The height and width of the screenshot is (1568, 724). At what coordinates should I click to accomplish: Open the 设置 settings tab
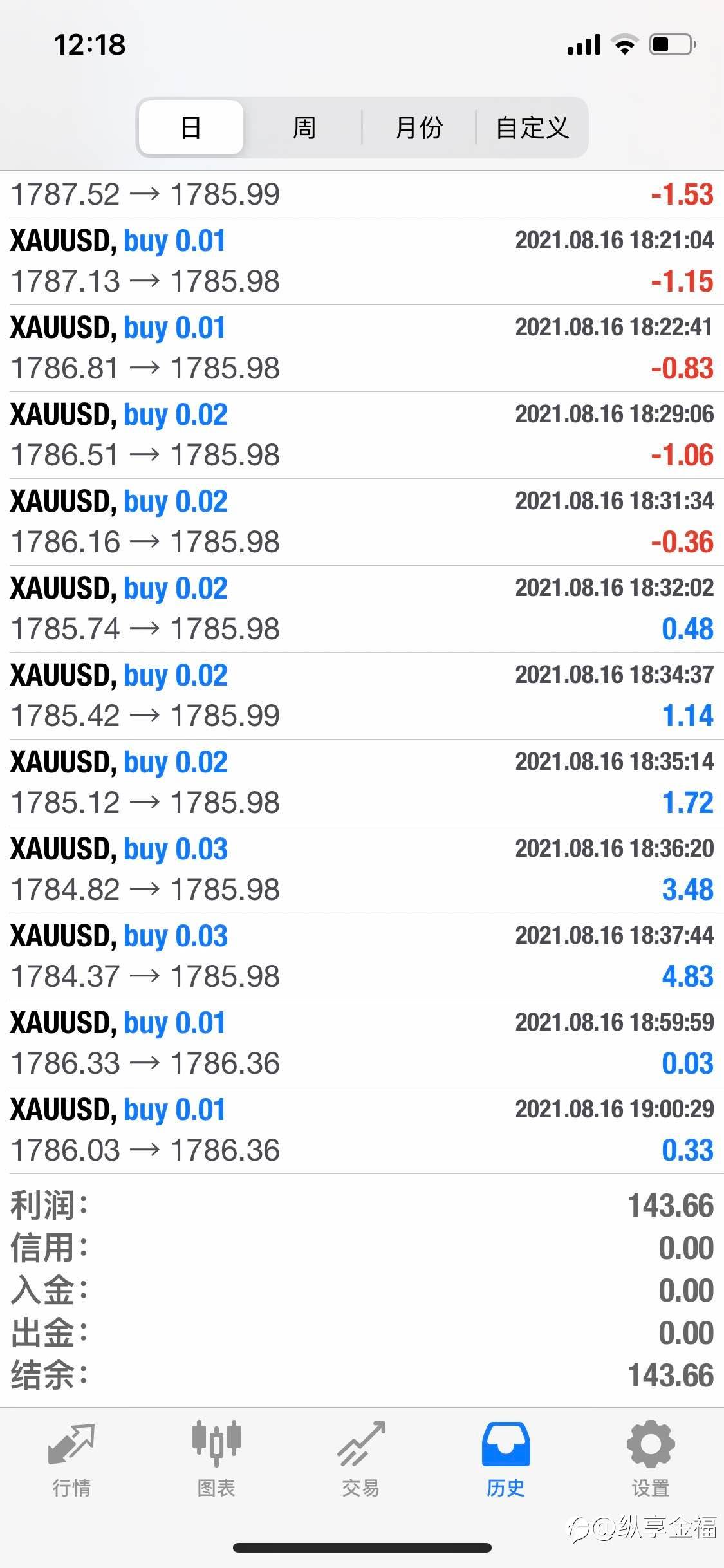pyautogui.click(x=651, y=1459)
